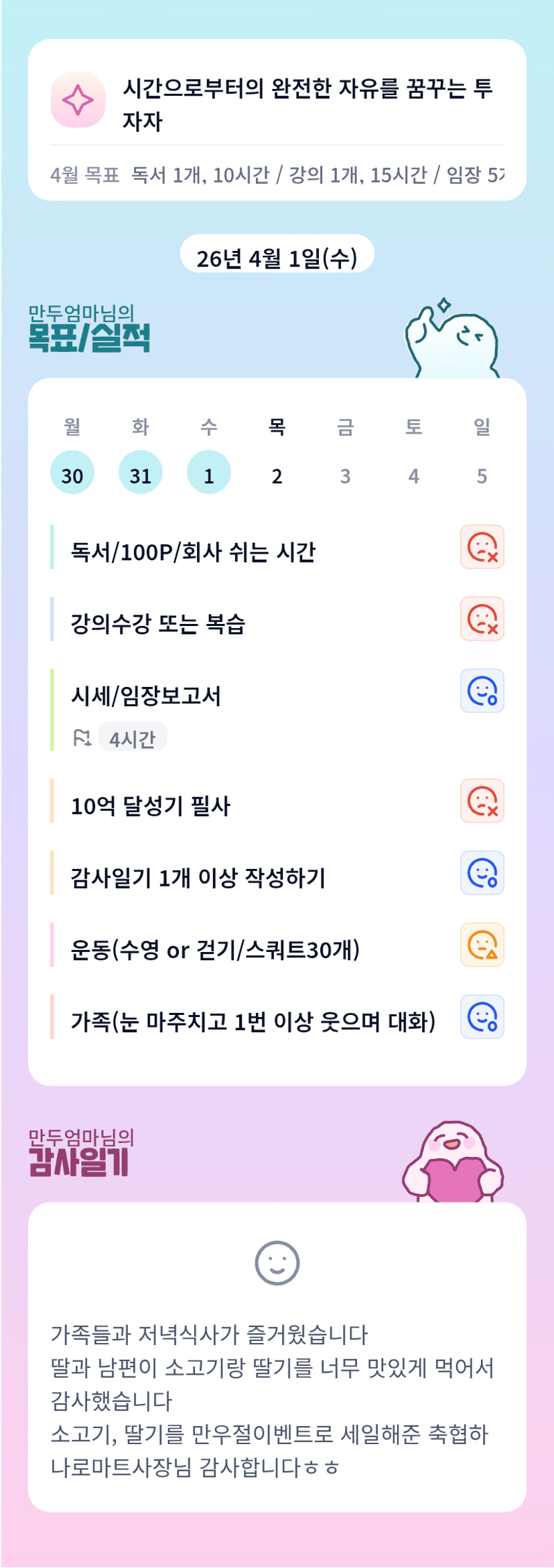Tap status face for 강의수강 또는 복습
The image size is (554, 1568).
[482, 619]
